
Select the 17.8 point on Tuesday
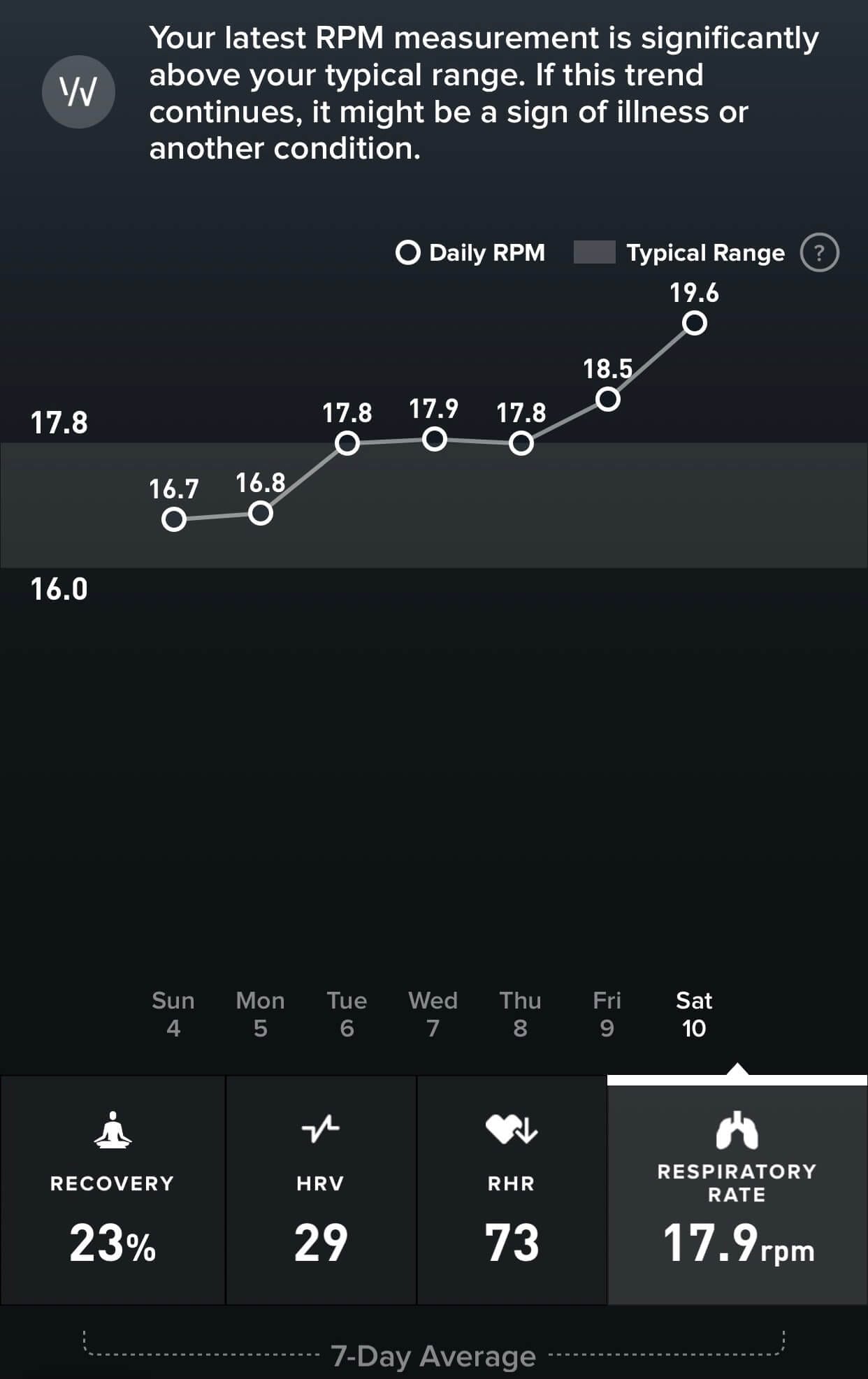pyautogui.click(x=347, y=442)
